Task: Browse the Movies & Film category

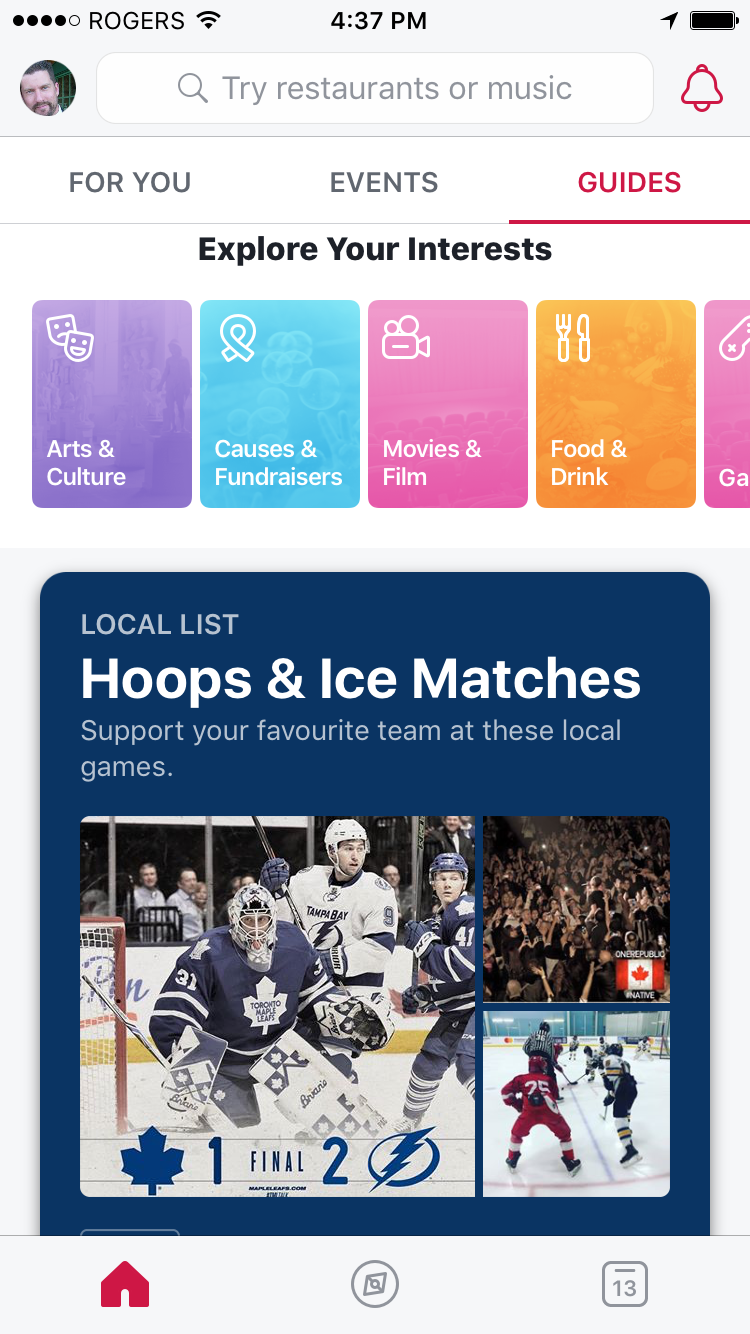Action: point(448,404)
